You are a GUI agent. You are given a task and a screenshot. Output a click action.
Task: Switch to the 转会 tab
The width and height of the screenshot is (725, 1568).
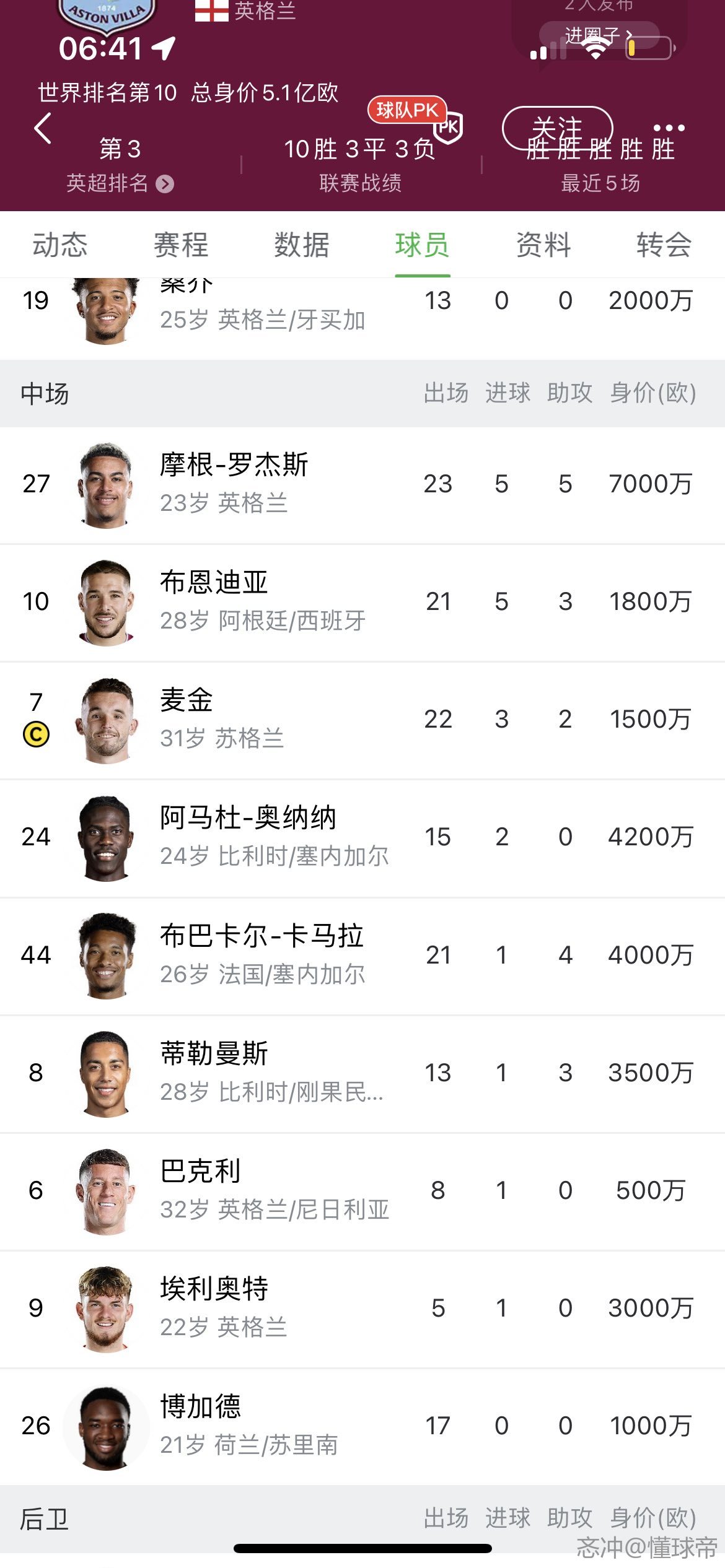(664, 245)
